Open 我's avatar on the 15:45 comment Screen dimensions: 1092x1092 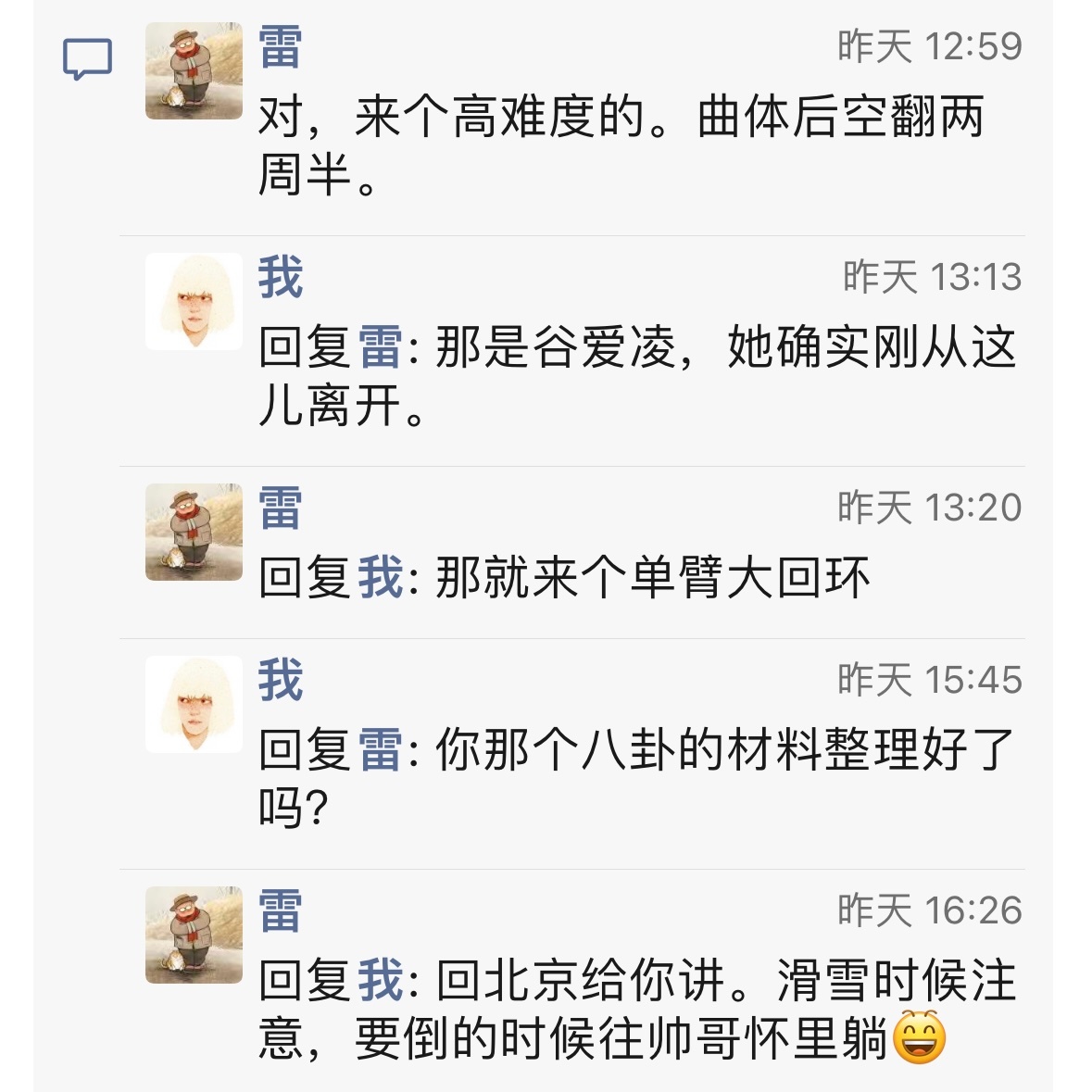click(194, 705)
